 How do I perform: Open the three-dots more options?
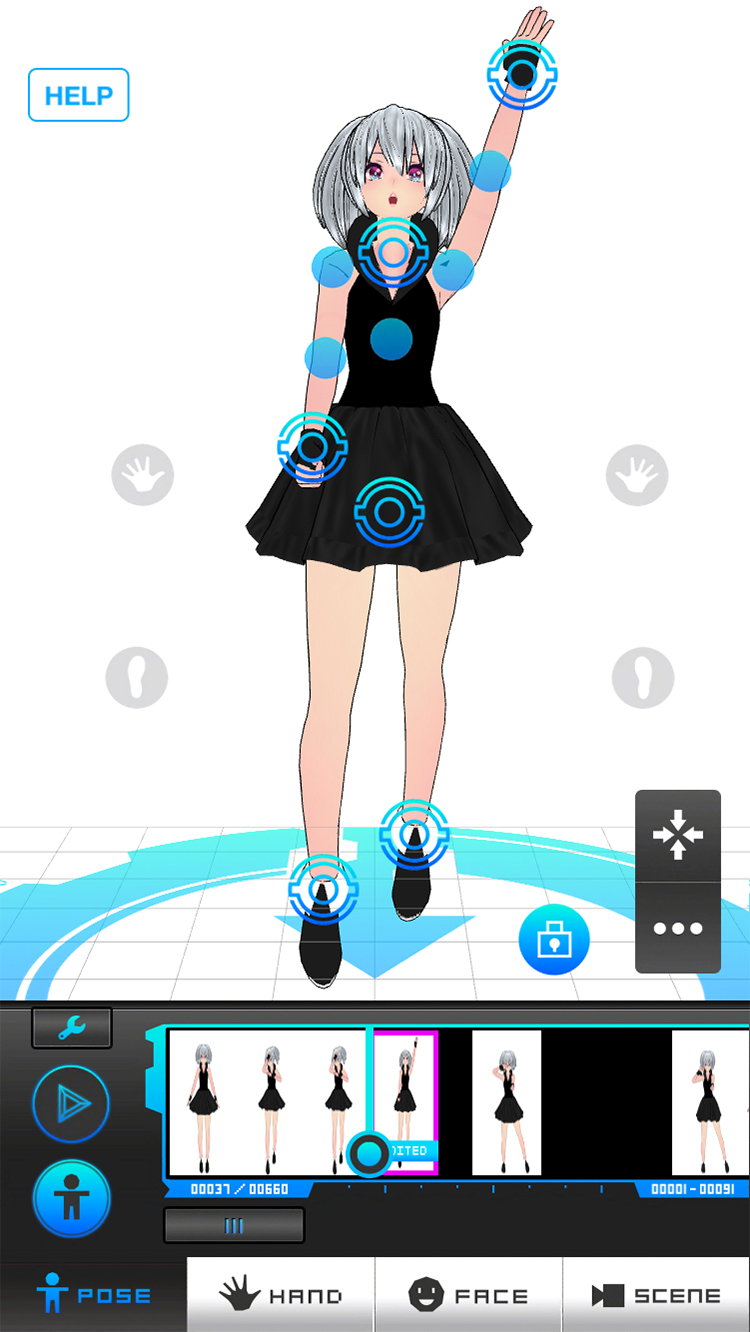pyautogui.click(x=678, y=928)
